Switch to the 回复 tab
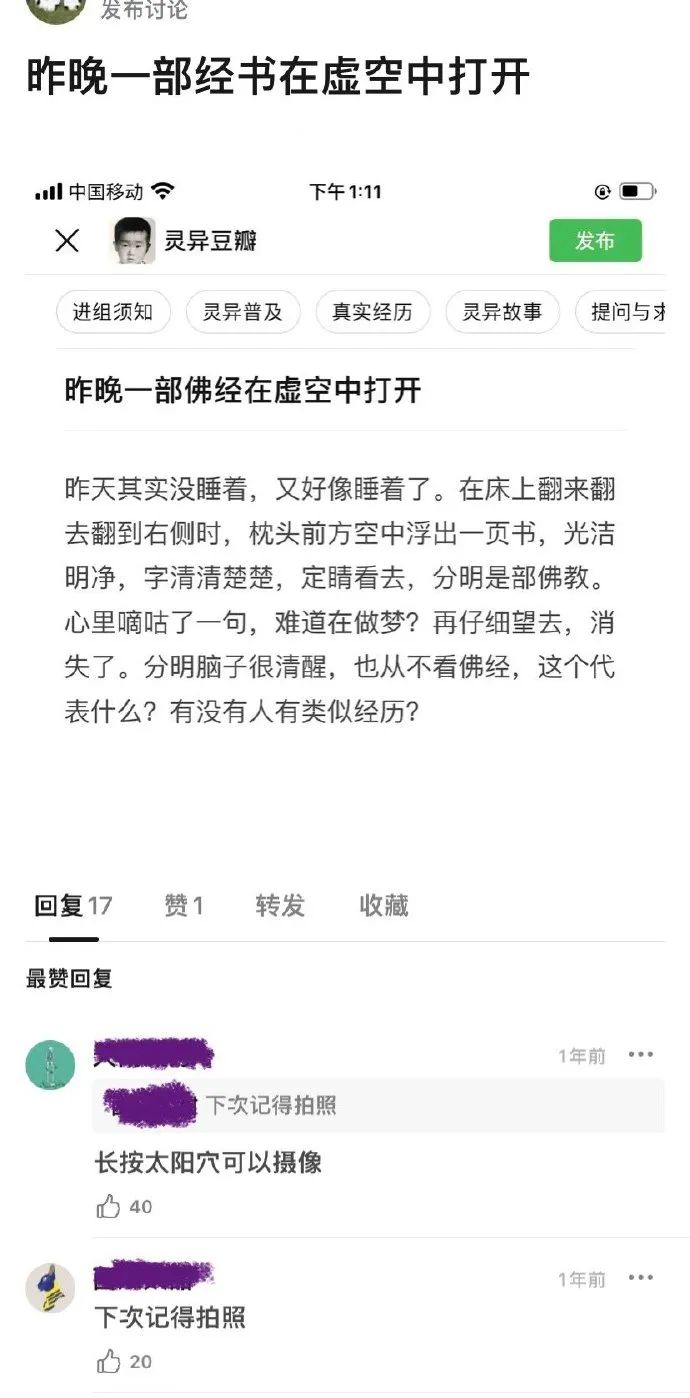Viewport: 690px width, 1398px height. (73, 906)
